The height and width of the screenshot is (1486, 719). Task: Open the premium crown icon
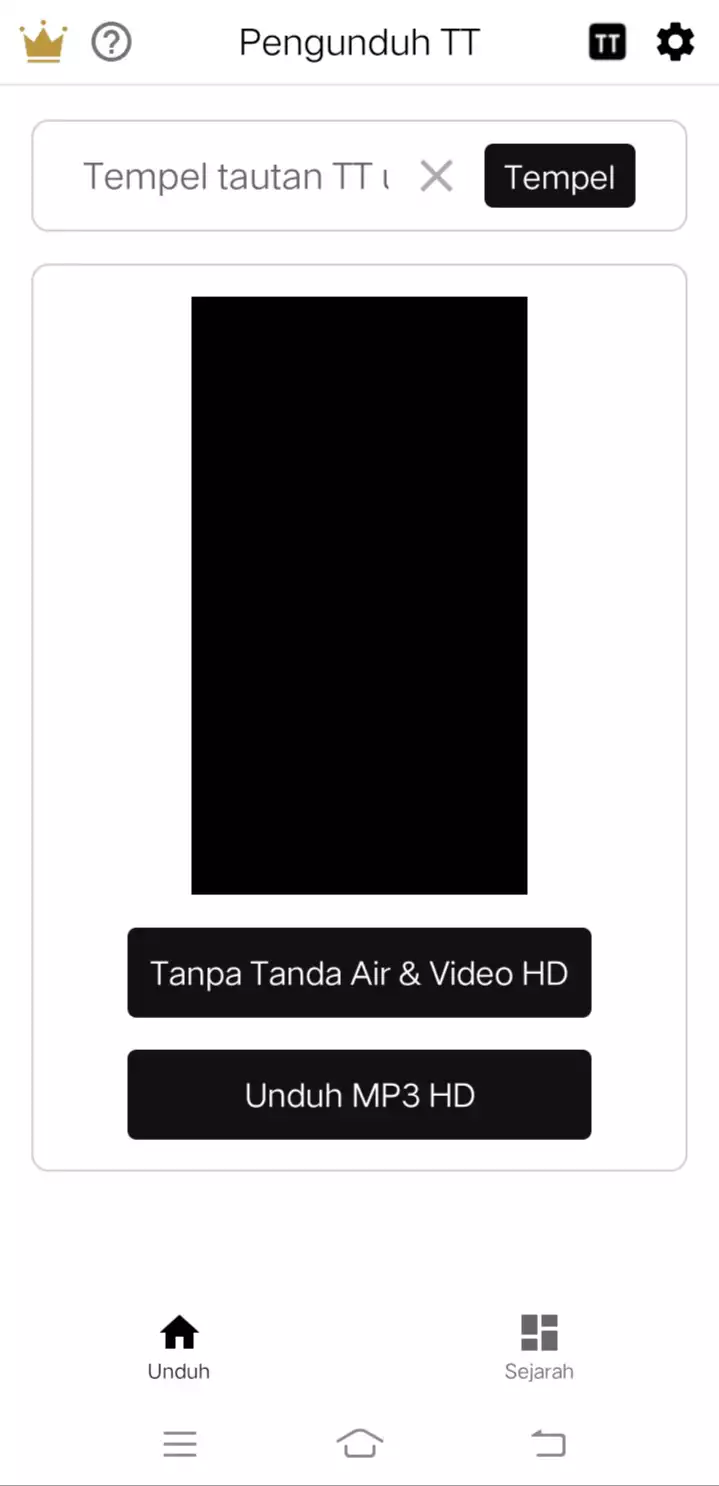click(x=43, y=43)
